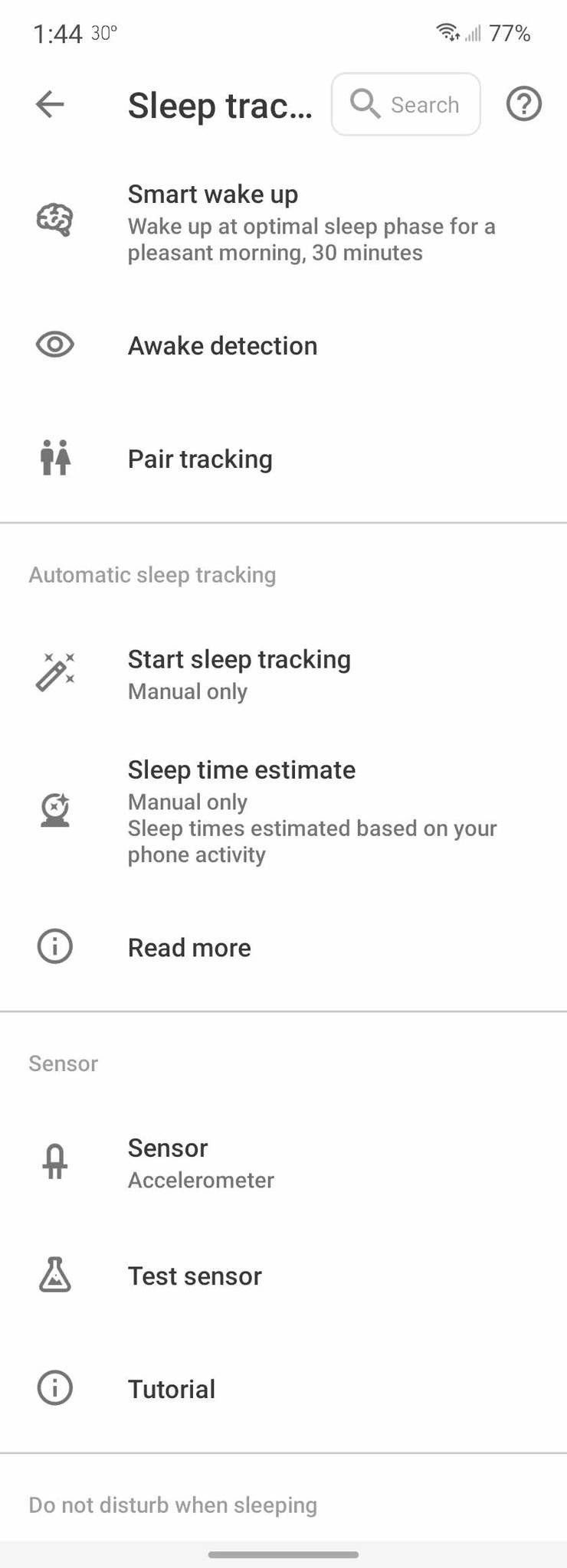Image resolution: width=567 pixels, height=1568 pixels.
Task: Select the two-person Pair tracking icon
Action: coord(54,458)
